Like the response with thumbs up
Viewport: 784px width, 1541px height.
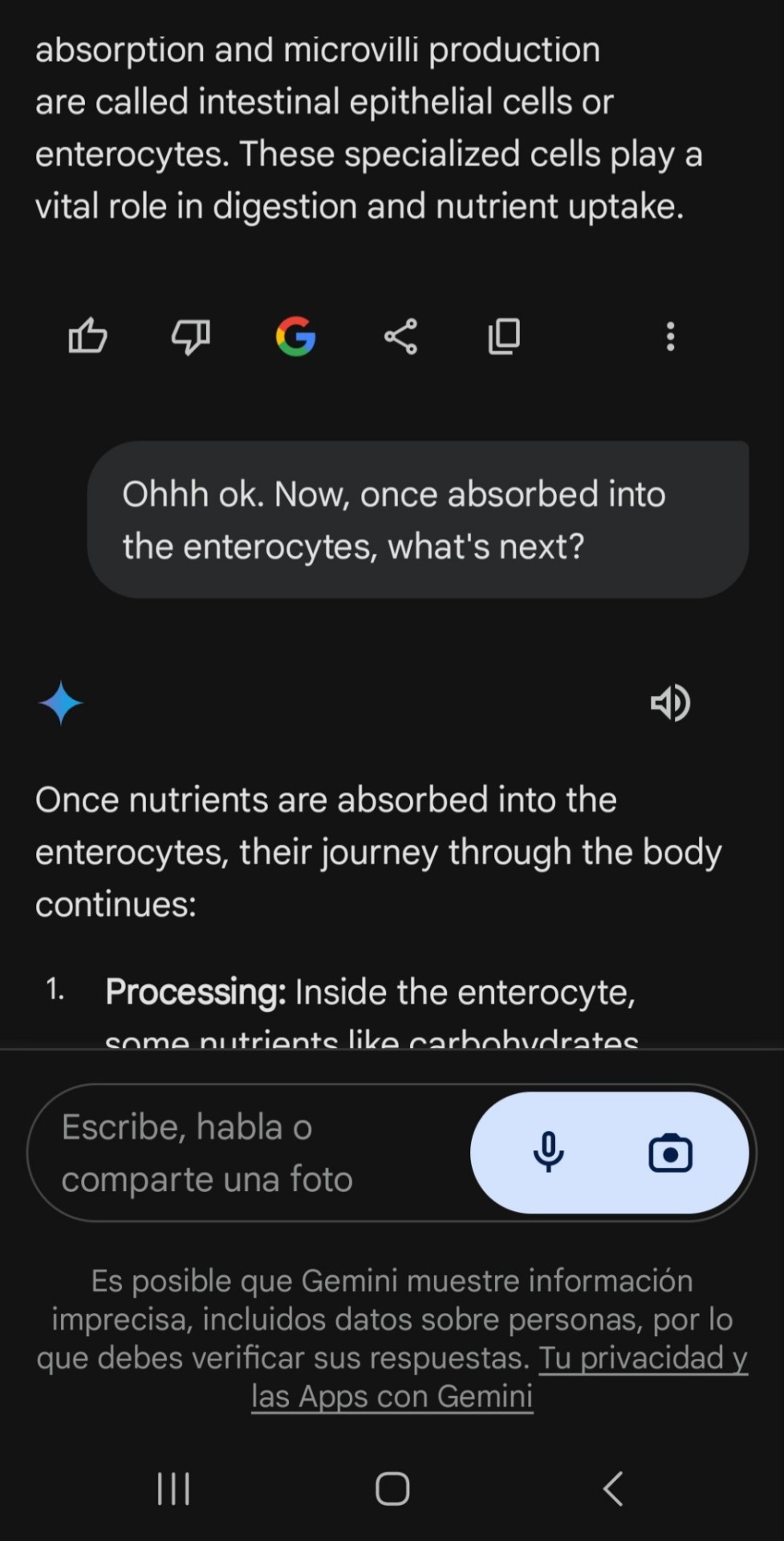tap(87, 336)
